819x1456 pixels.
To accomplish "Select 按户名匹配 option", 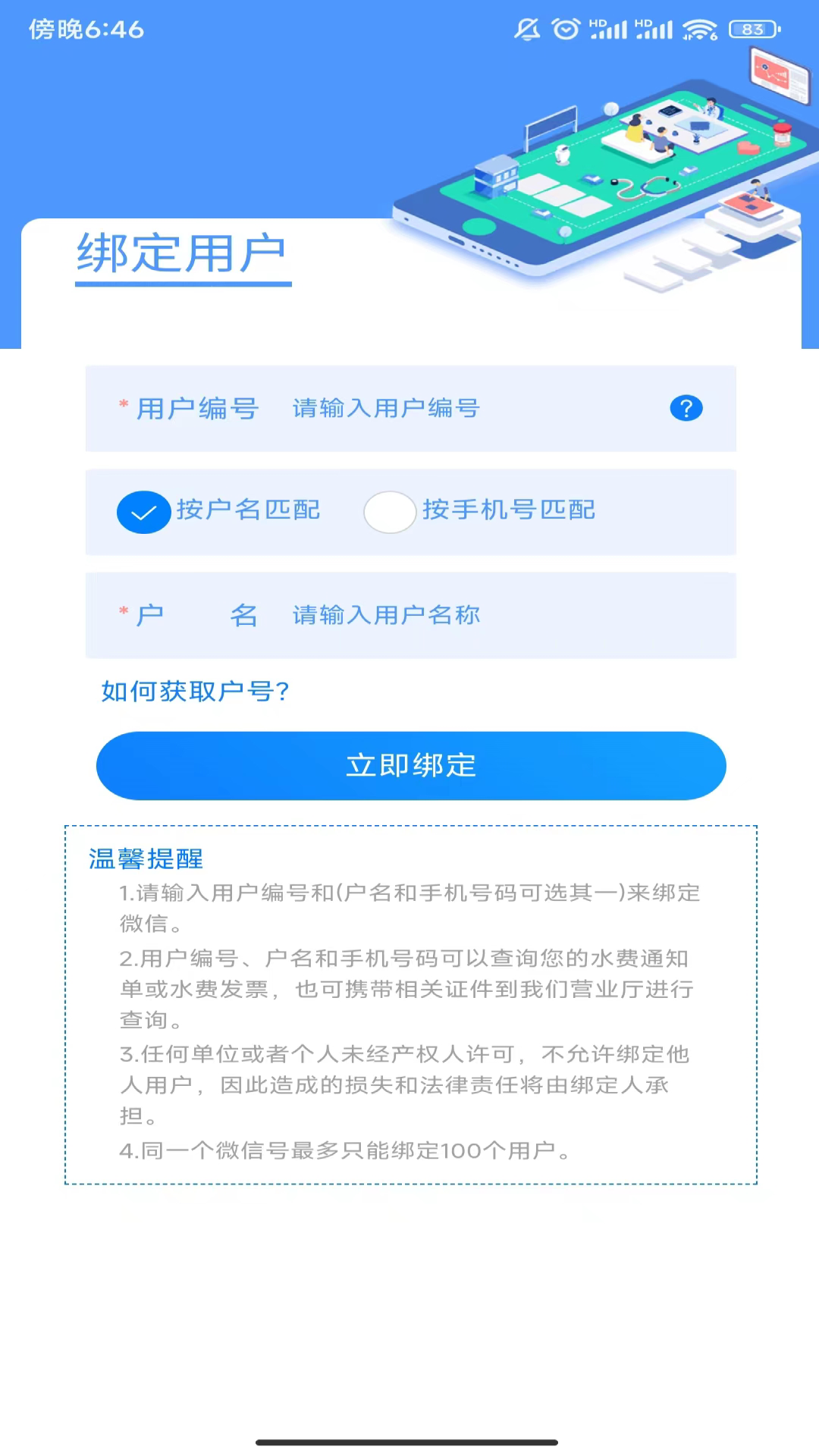I will point(144,513).
